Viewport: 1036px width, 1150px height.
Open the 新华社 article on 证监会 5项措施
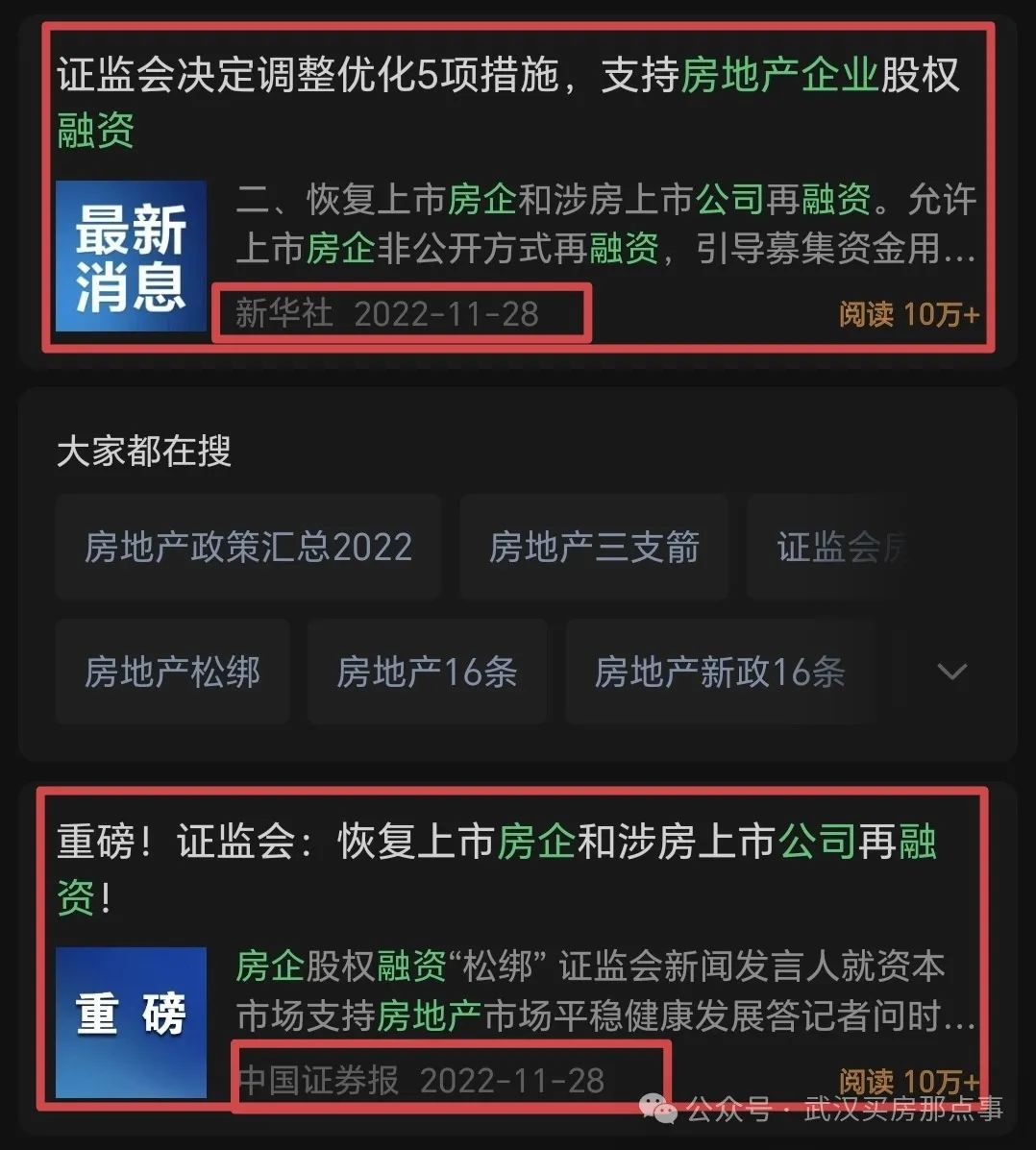(507, 76)
